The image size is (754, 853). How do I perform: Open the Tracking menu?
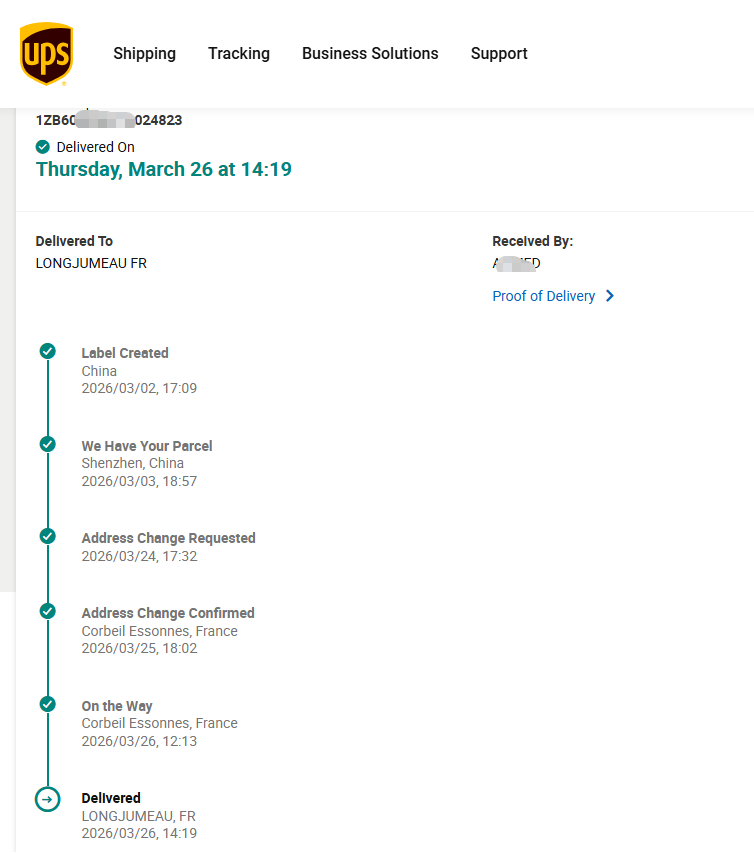click(x=238, y=54)
